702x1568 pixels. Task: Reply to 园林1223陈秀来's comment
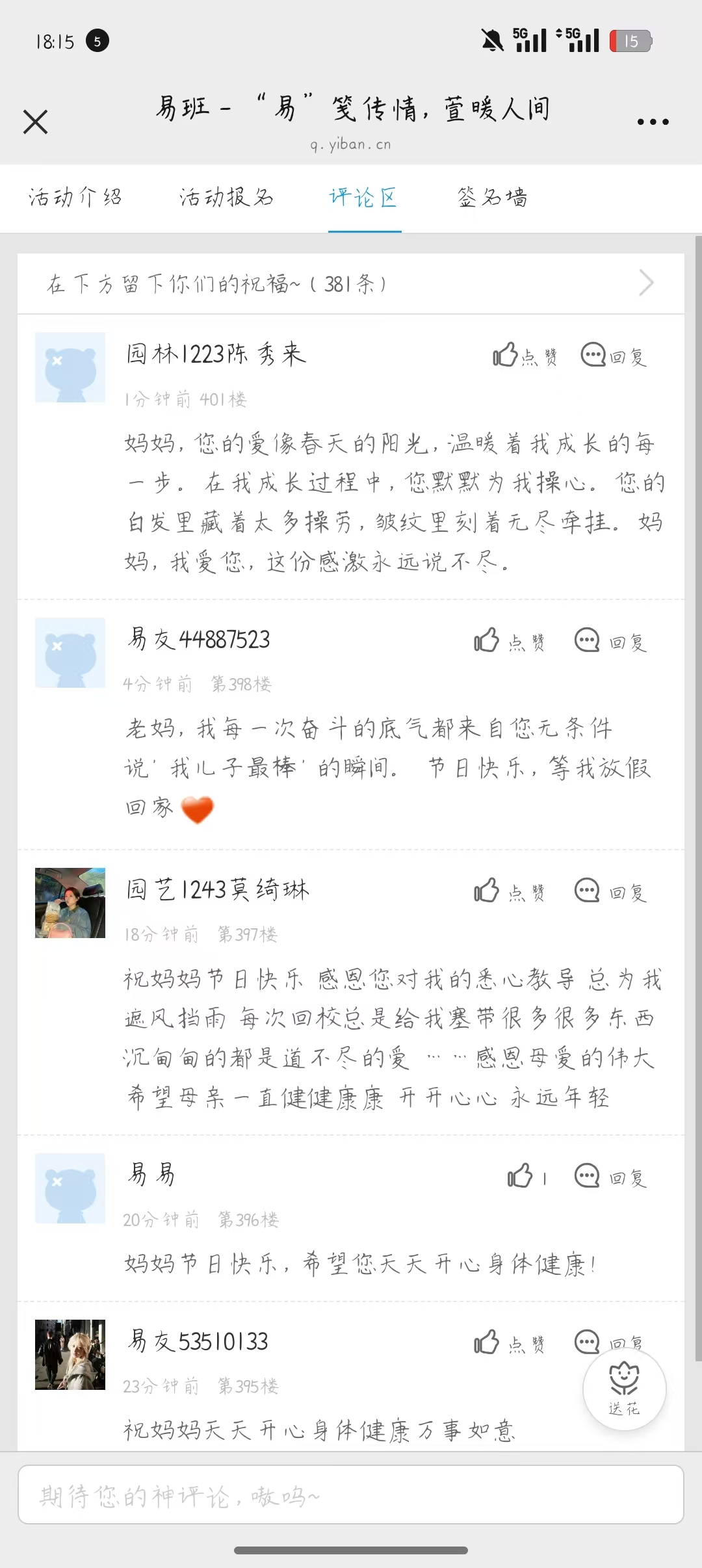(x=614, y=356)
